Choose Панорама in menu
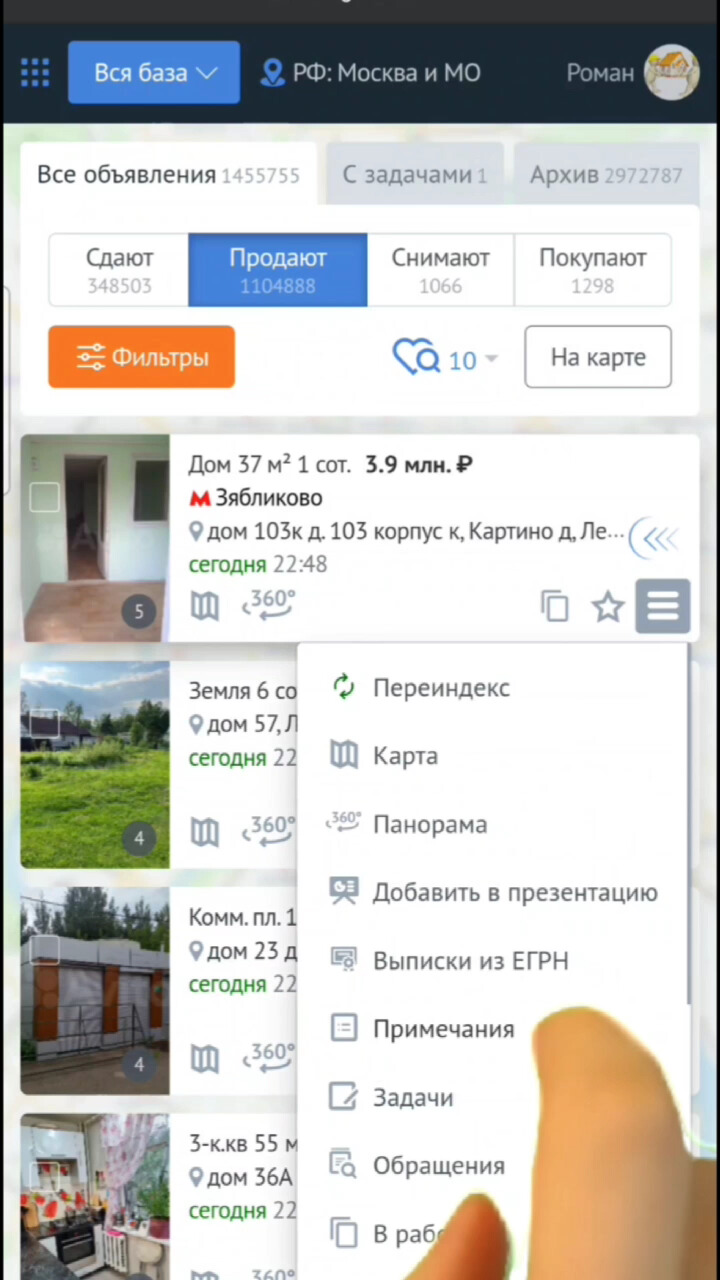 coord(429,824)
